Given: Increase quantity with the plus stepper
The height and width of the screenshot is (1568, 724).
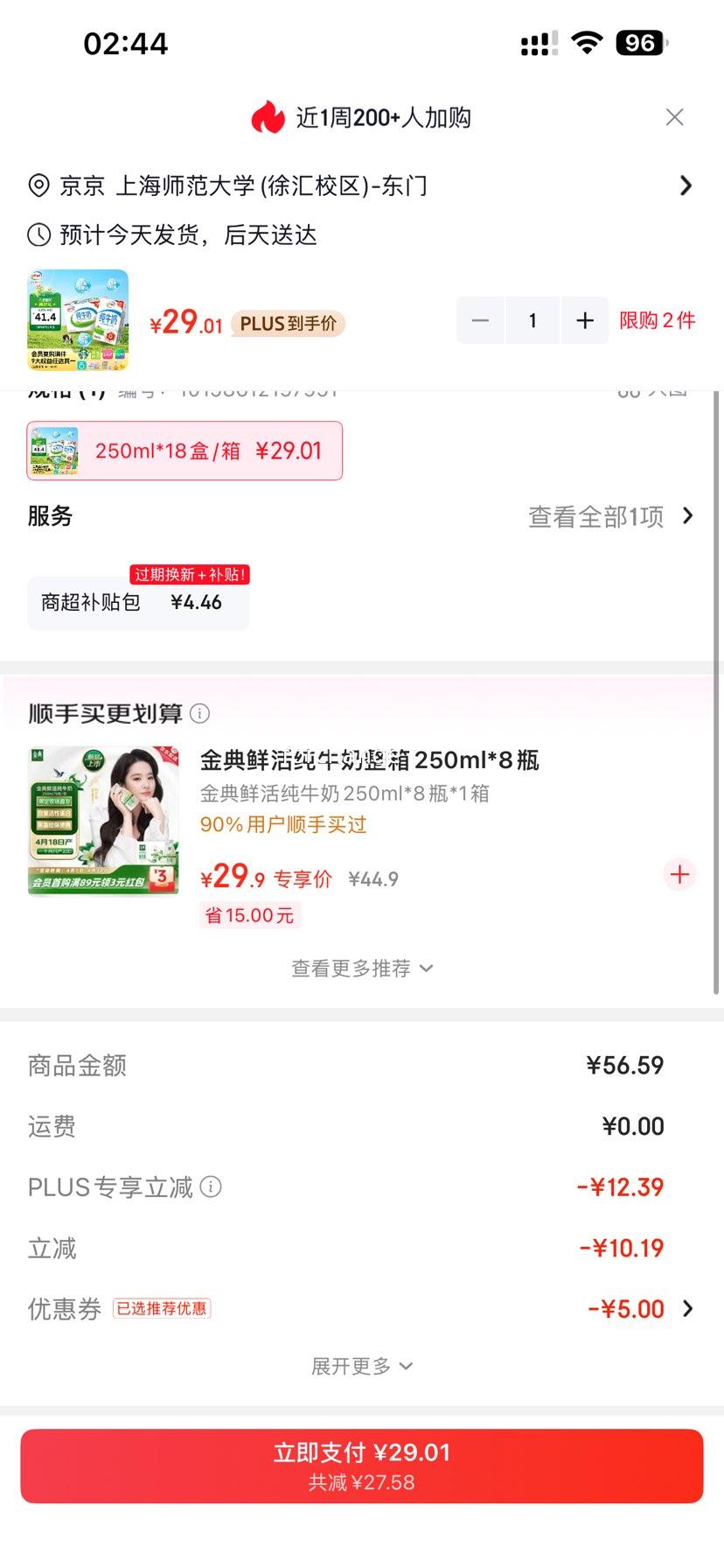Looking at the screenshot, I should click(x=584, y=320).
